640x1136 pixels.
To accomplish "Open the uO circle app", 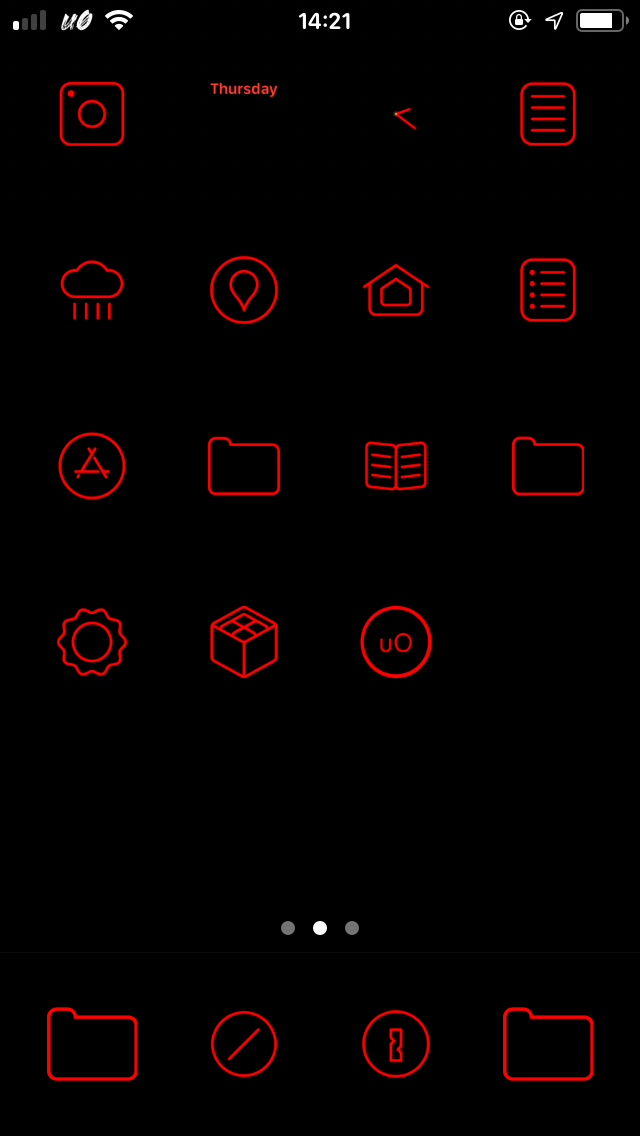I will (x=396, y=642).
